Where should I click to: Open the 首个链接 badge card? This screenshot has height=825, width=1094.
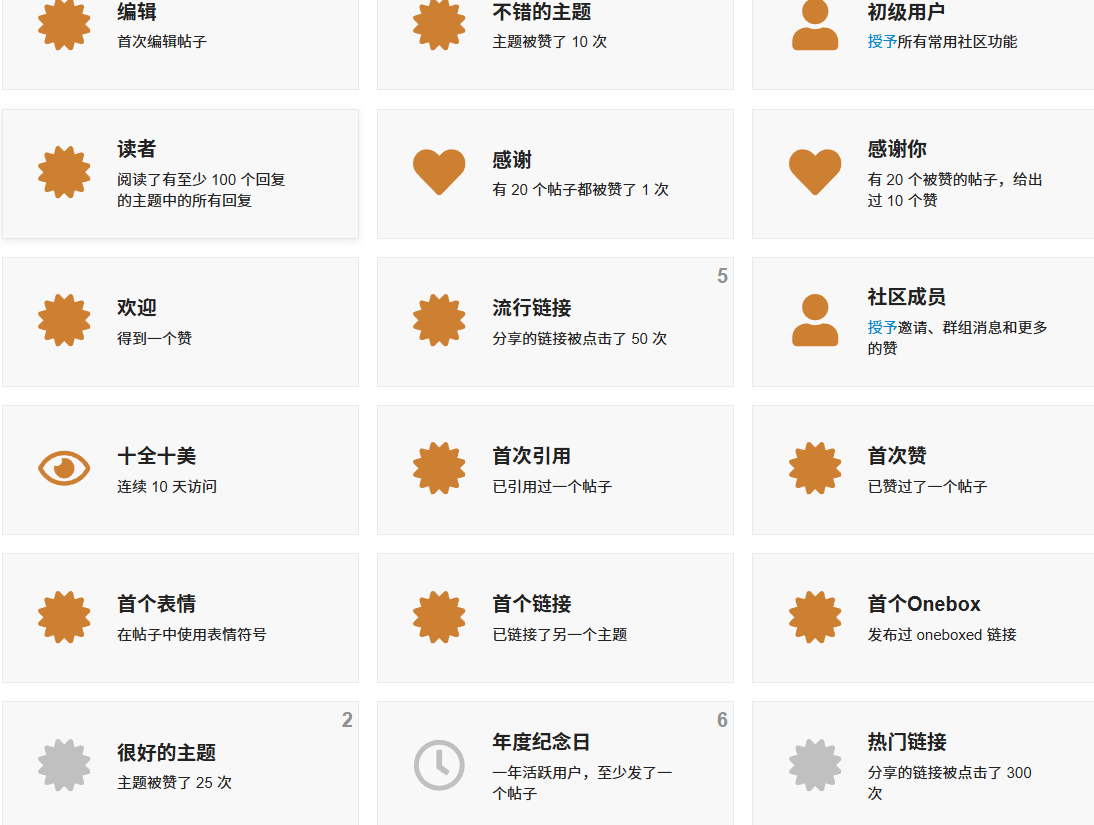(555, 618)
